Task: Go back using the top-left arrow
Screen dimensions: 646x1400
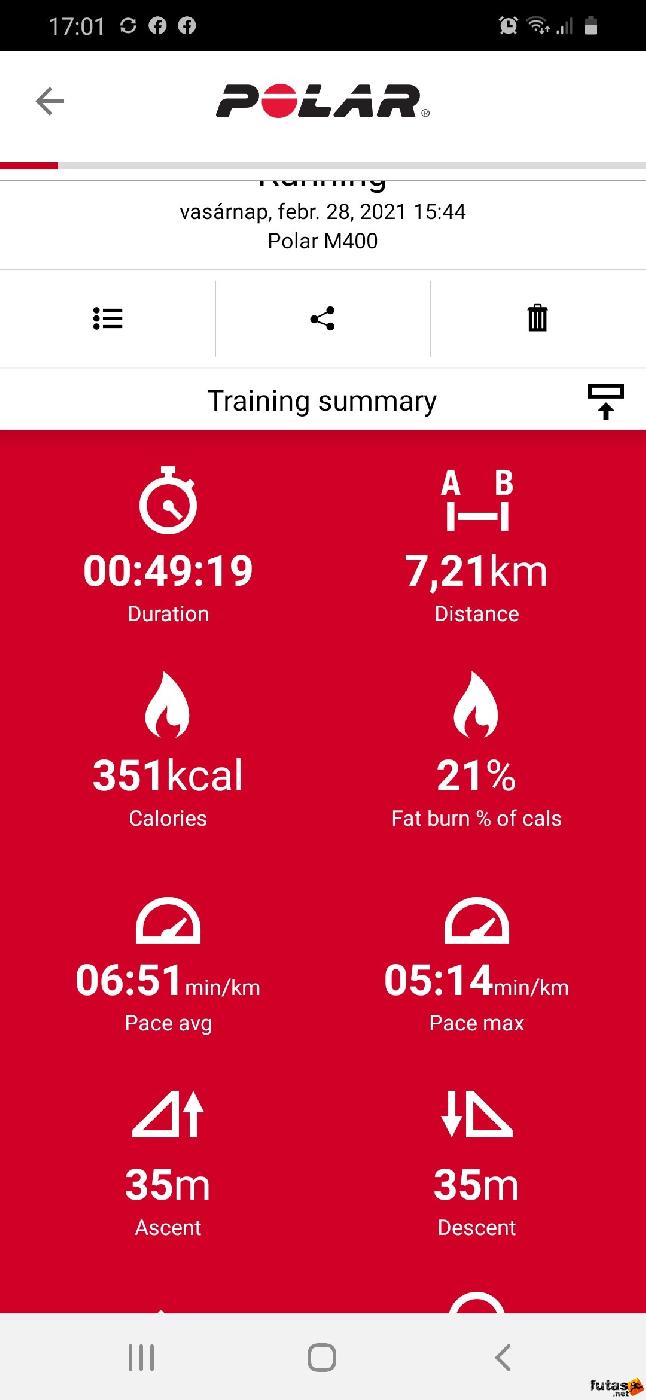Action: pos(49,101)
